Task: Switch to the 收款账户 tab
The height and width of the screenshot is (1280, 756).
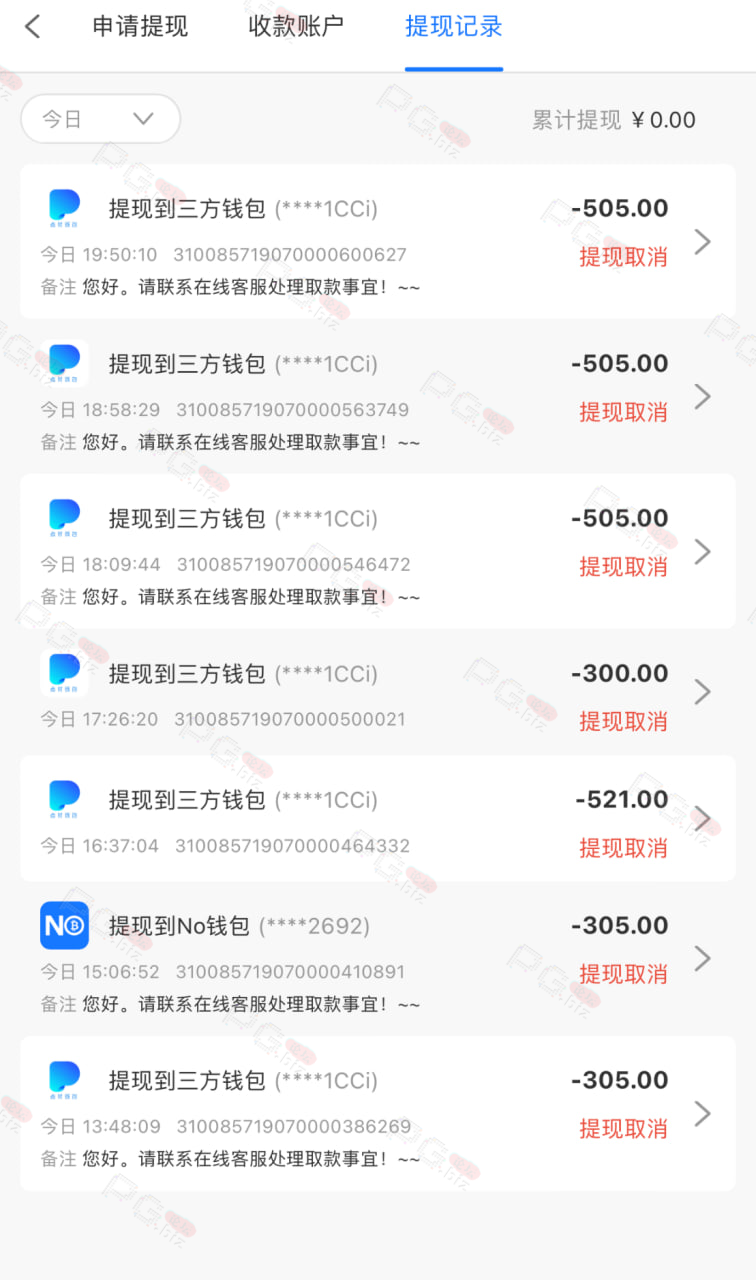Action: point(296,27)
